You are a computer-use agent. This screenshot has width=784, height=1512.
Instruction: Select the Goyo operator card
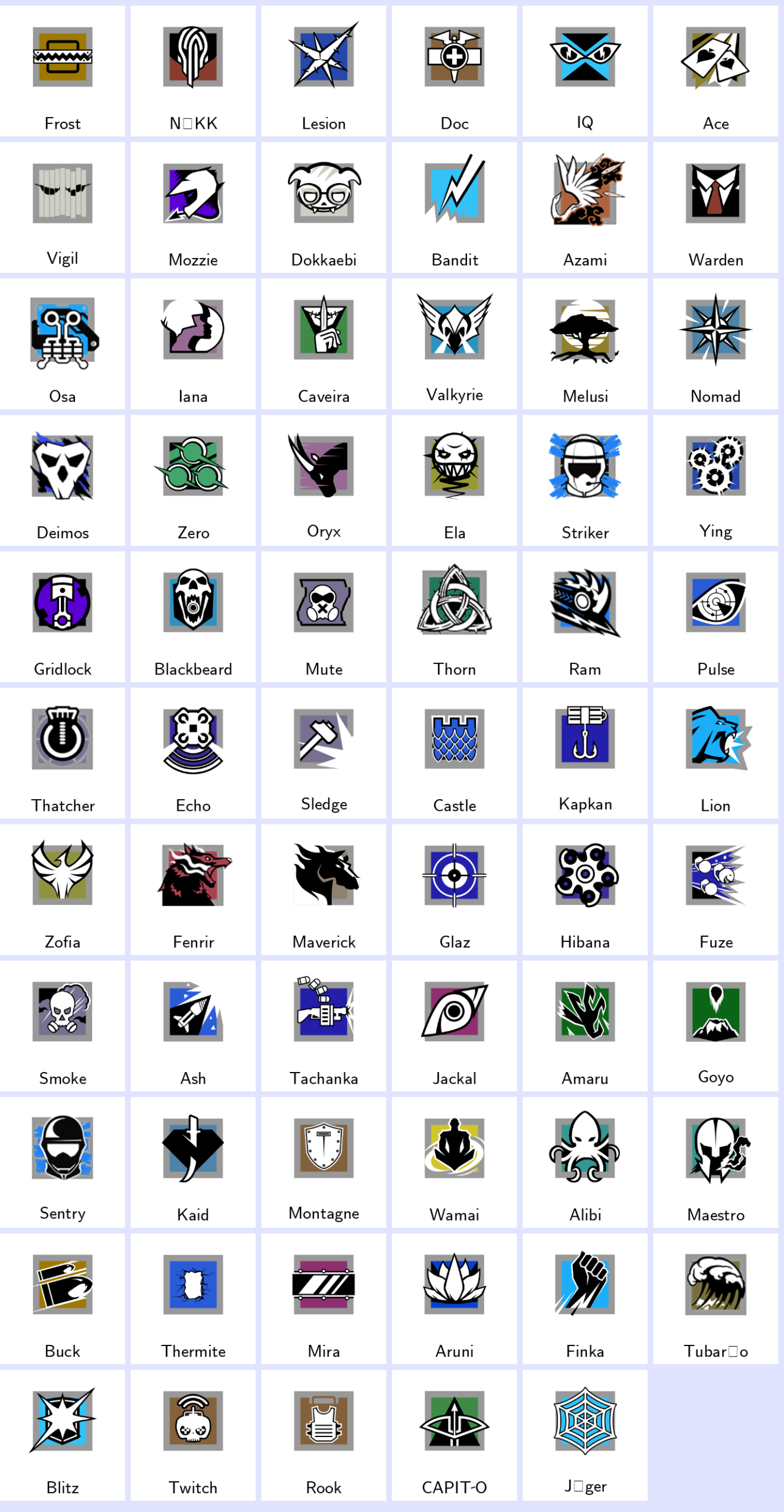716,1027
